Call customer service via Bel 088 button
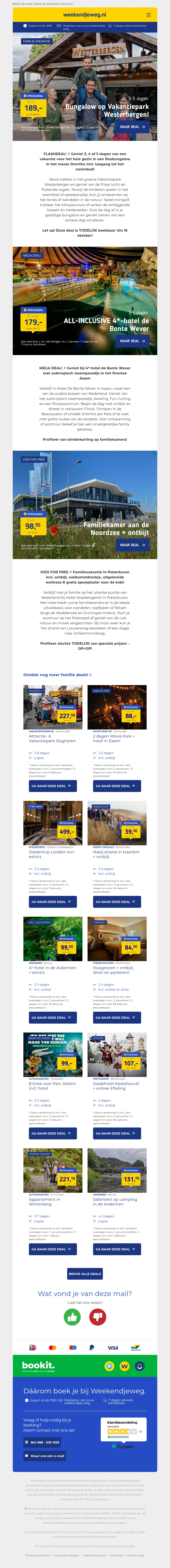 click(43, 1442)
